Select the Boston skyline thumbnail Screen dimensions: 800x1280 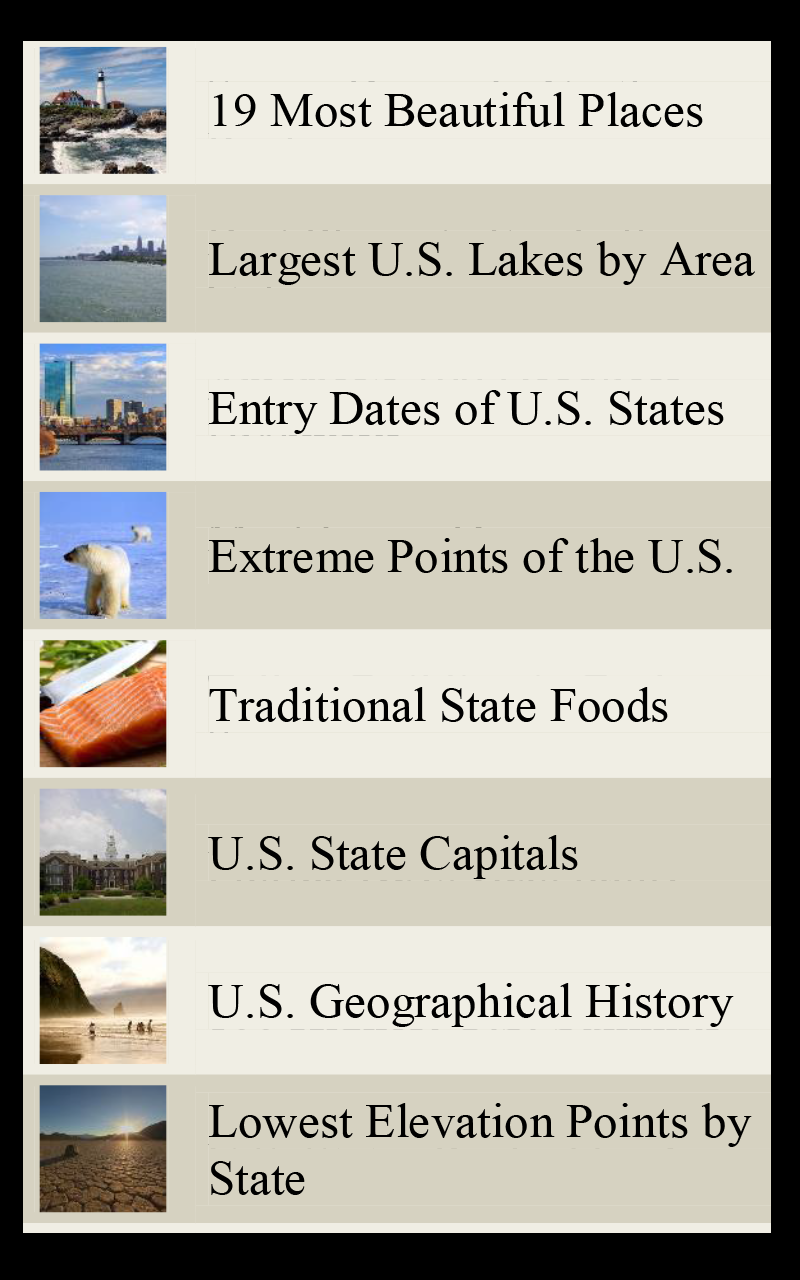tap(103, 407)
